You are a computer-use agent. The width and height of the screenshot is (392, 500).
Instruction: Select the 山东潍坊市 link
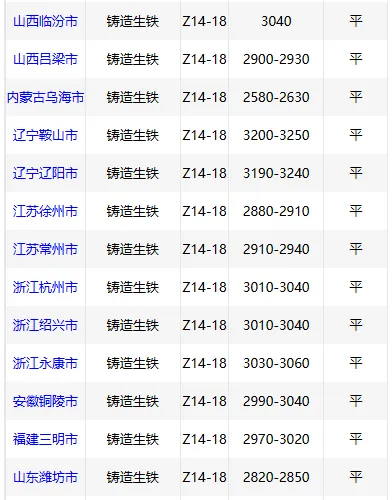tap(45, 477)
